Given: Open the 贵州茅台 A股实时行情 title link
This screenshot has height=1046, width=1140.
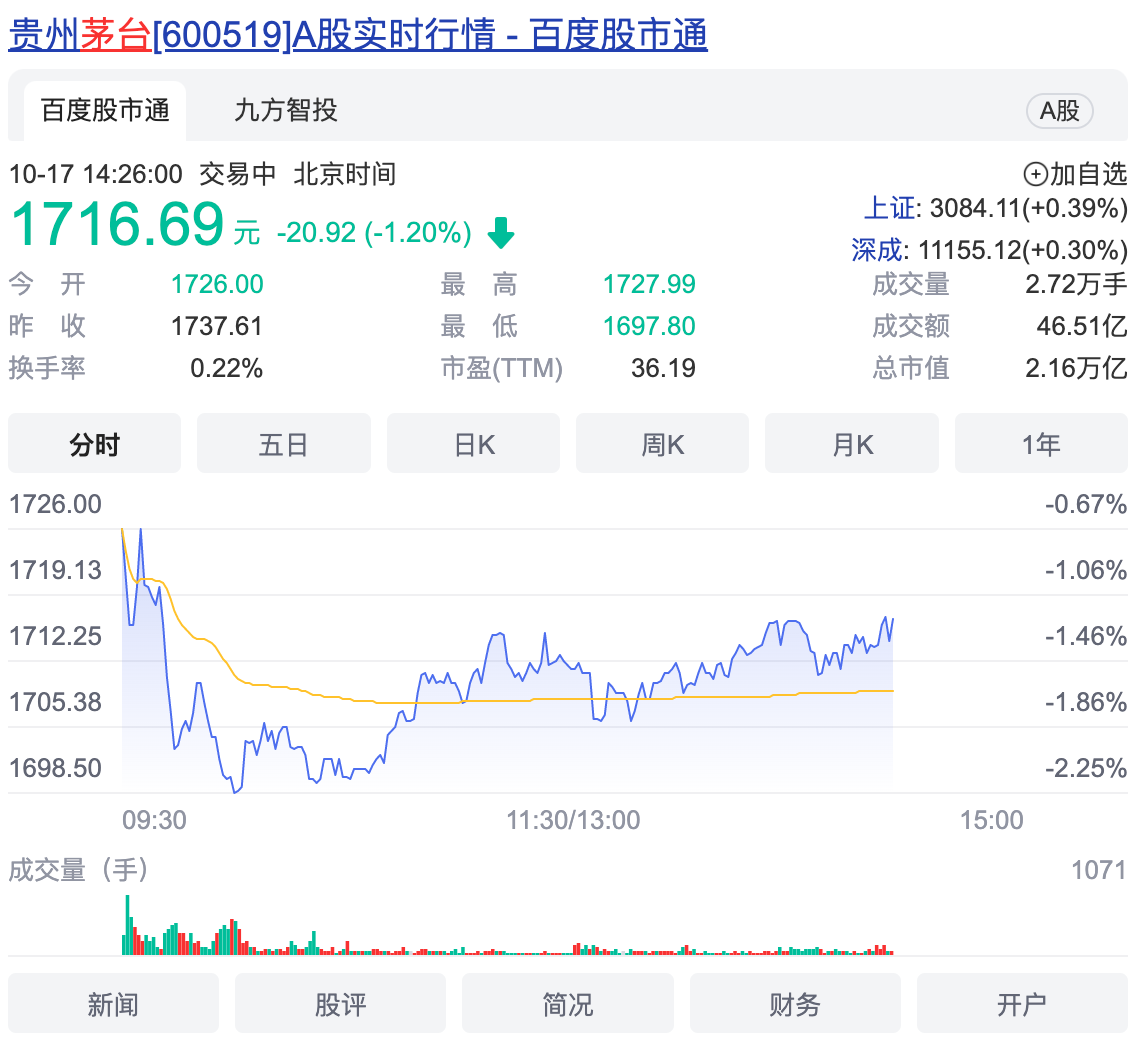Looking at the screenshot, I should point(358,36).
